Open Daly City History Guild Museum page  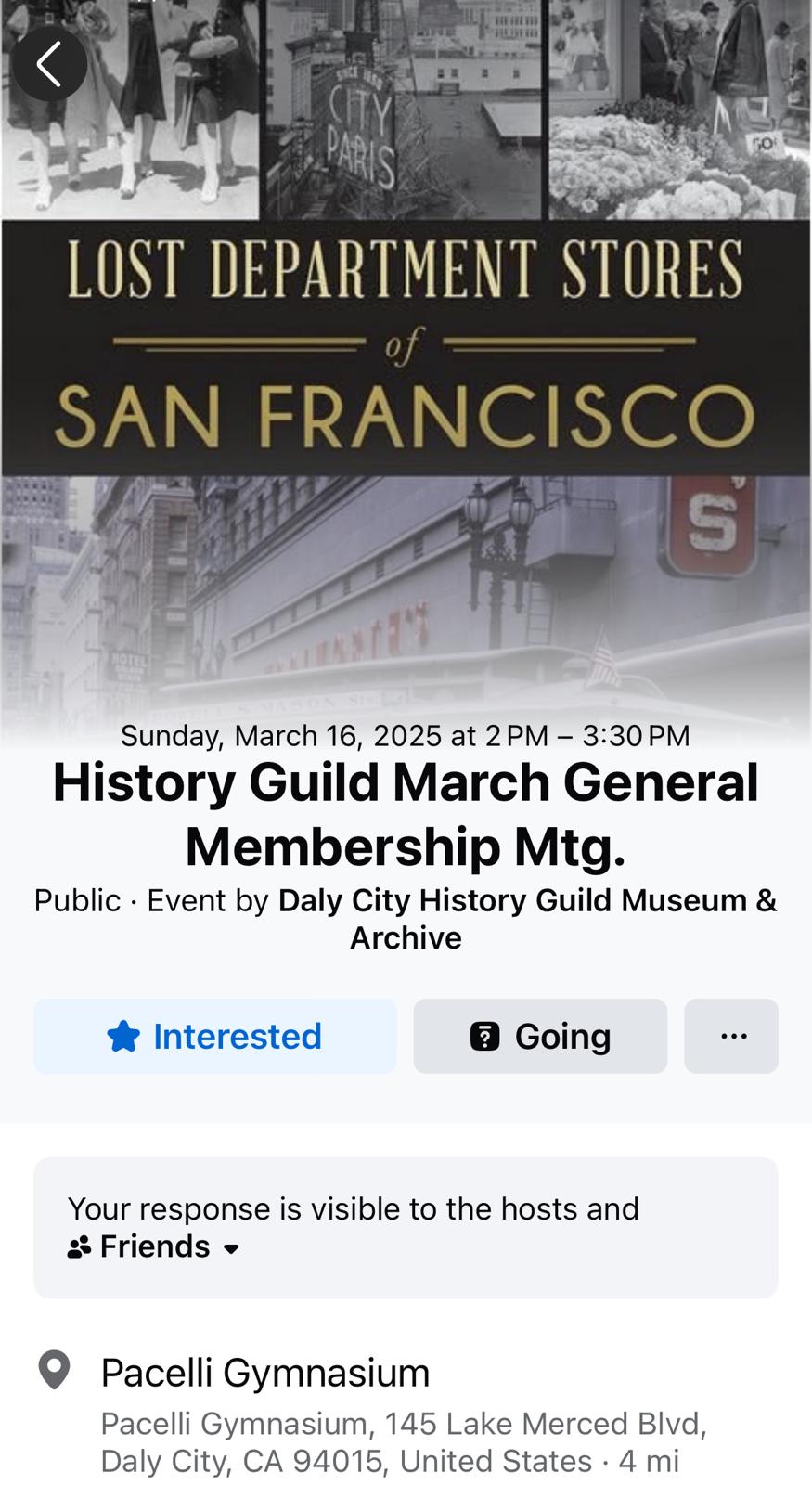pyautogui.click(x=526, y=901)
